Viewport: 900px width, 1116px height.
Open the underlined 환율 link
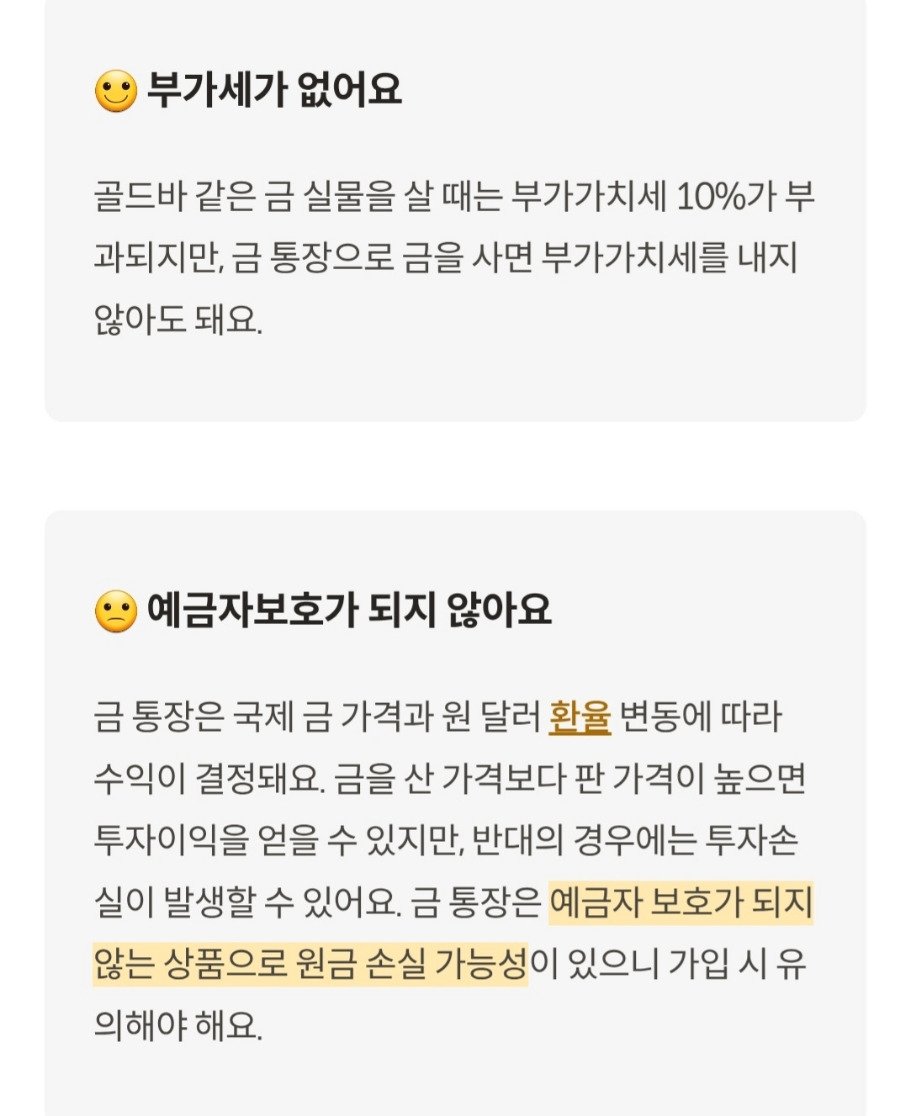tap(580, 717)
